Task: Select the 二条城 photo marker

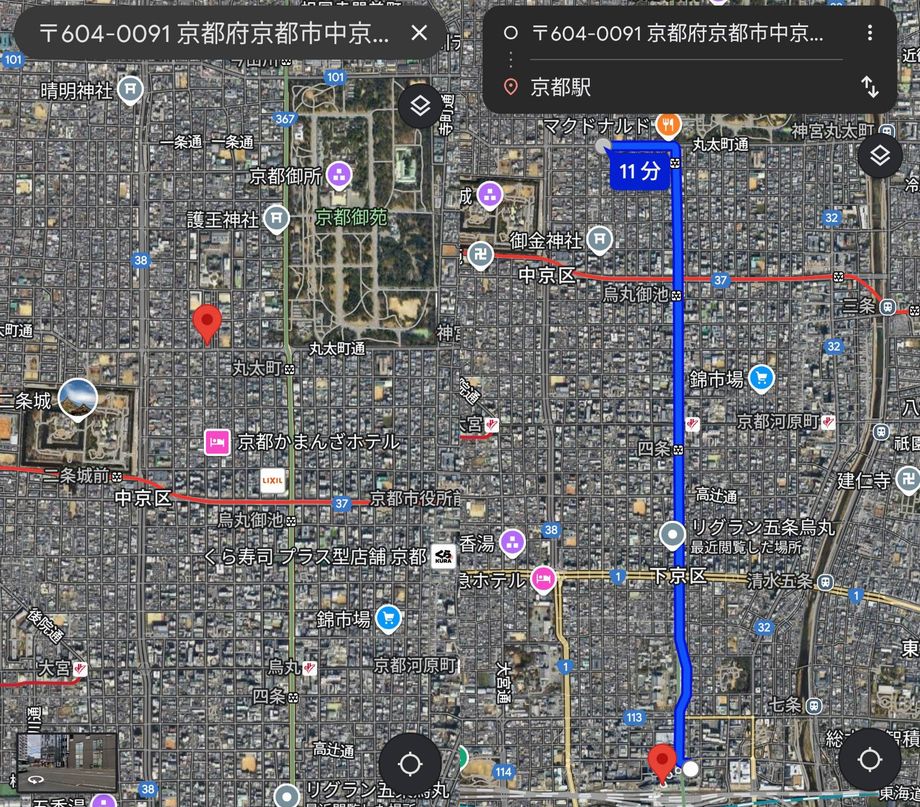Action: 78,398
